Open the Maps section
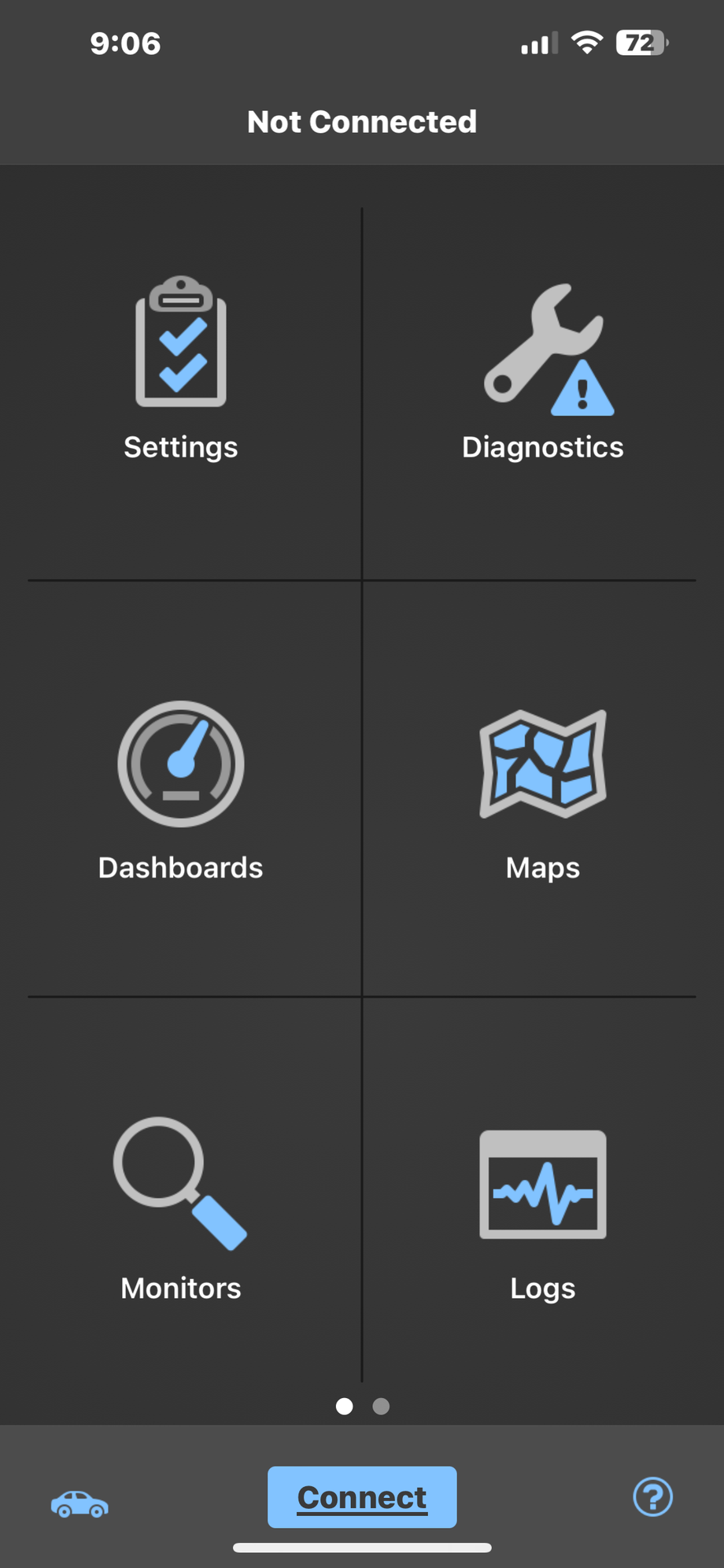Image resolution: width=724 pixels, height=1568 pixels. 543,790
